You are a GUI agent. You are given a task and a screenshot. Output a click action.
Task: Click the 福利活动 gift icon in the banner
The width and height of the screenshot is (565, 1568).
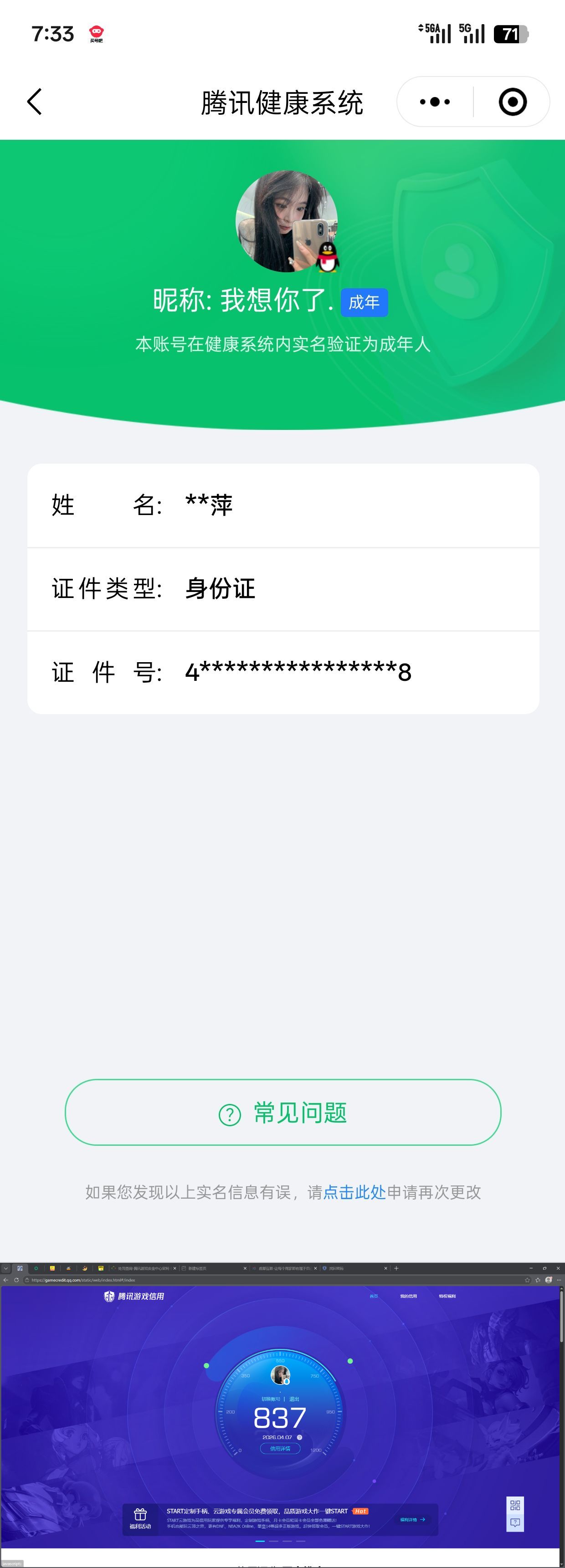tap(141, 1514)
